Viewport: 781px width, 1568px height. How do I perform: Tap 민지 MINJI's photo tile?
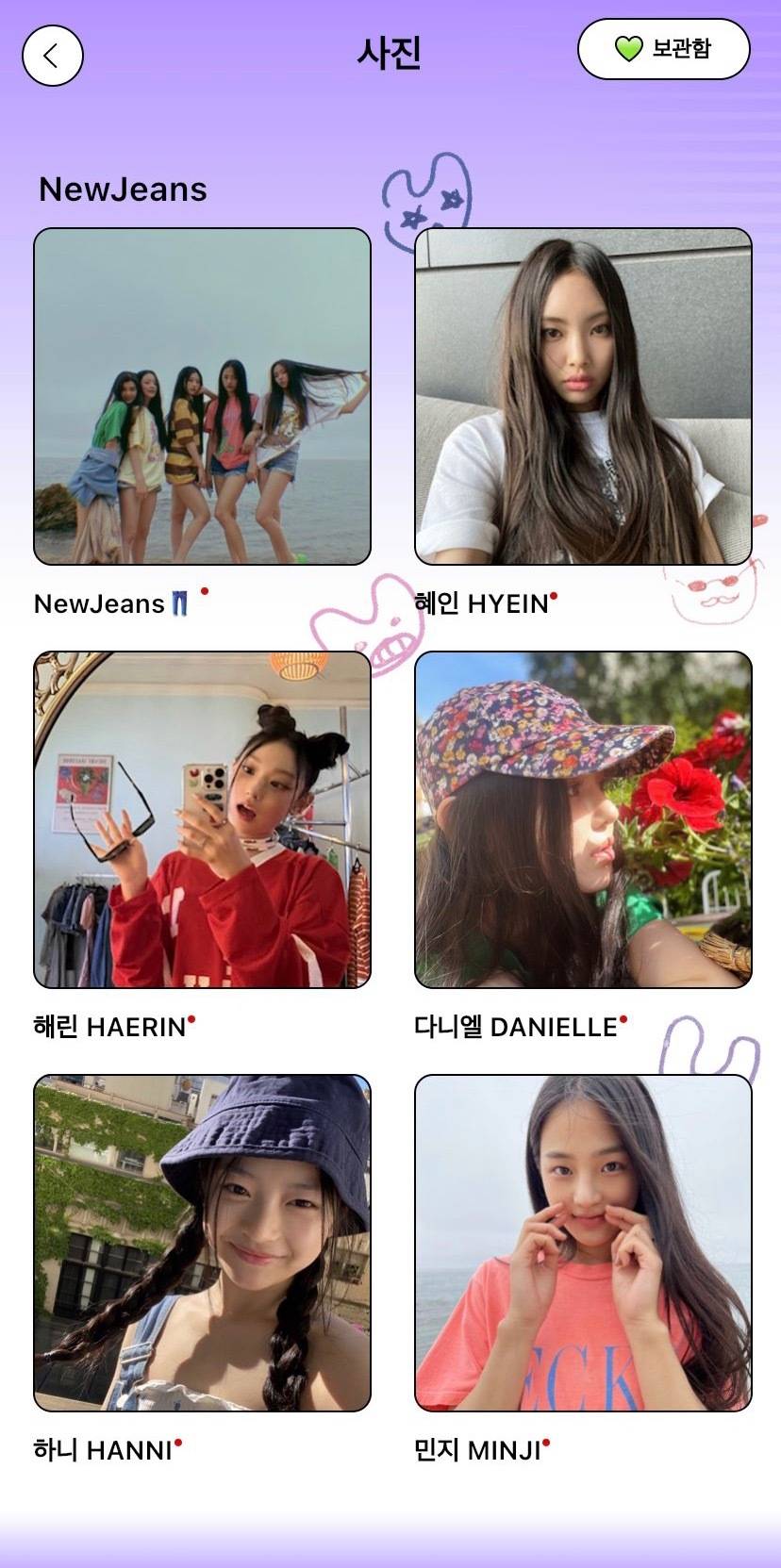(583, 1243)
